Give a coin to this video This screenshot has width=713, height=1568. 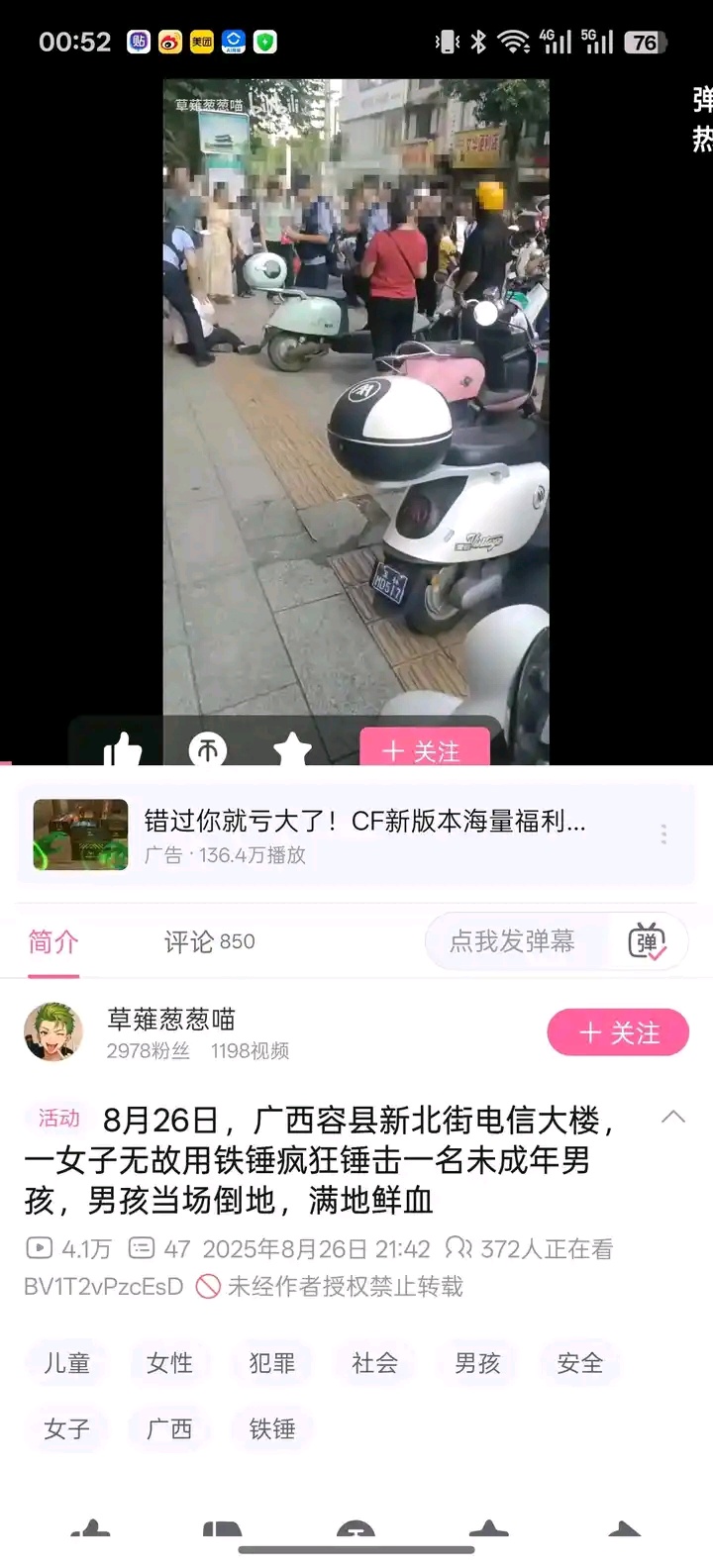click(x=208, y=750)
